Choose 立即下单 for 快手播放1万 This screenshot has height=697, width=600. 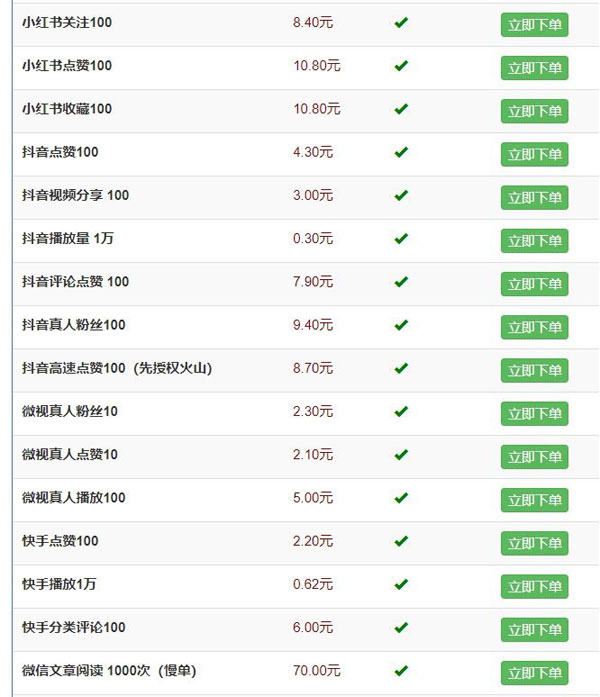click(534, 586)
